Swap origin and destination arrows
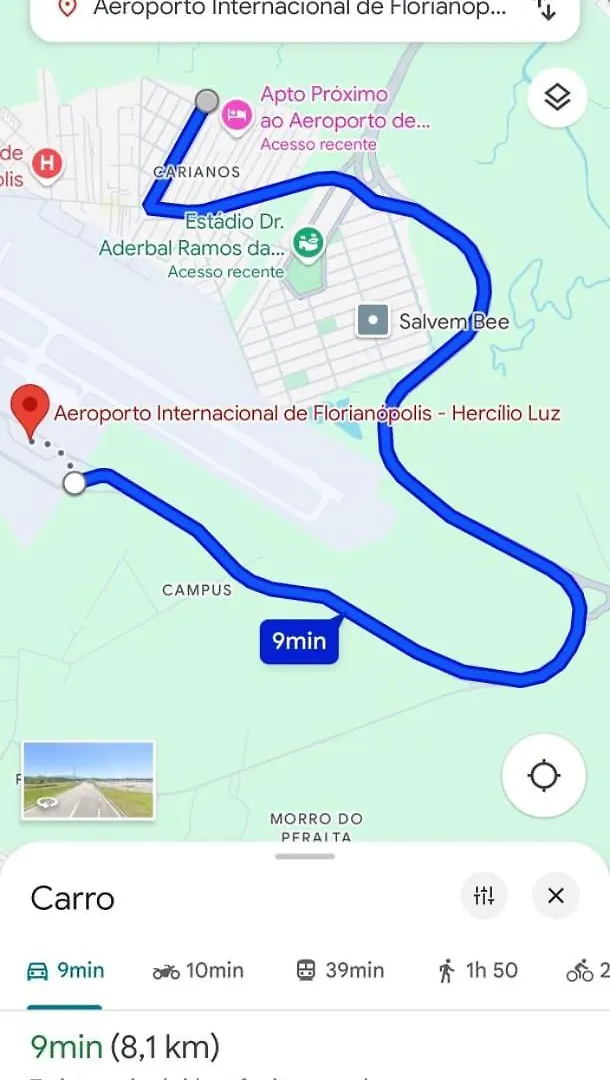This screenshot has height=1080, width=610. [546, 10]
